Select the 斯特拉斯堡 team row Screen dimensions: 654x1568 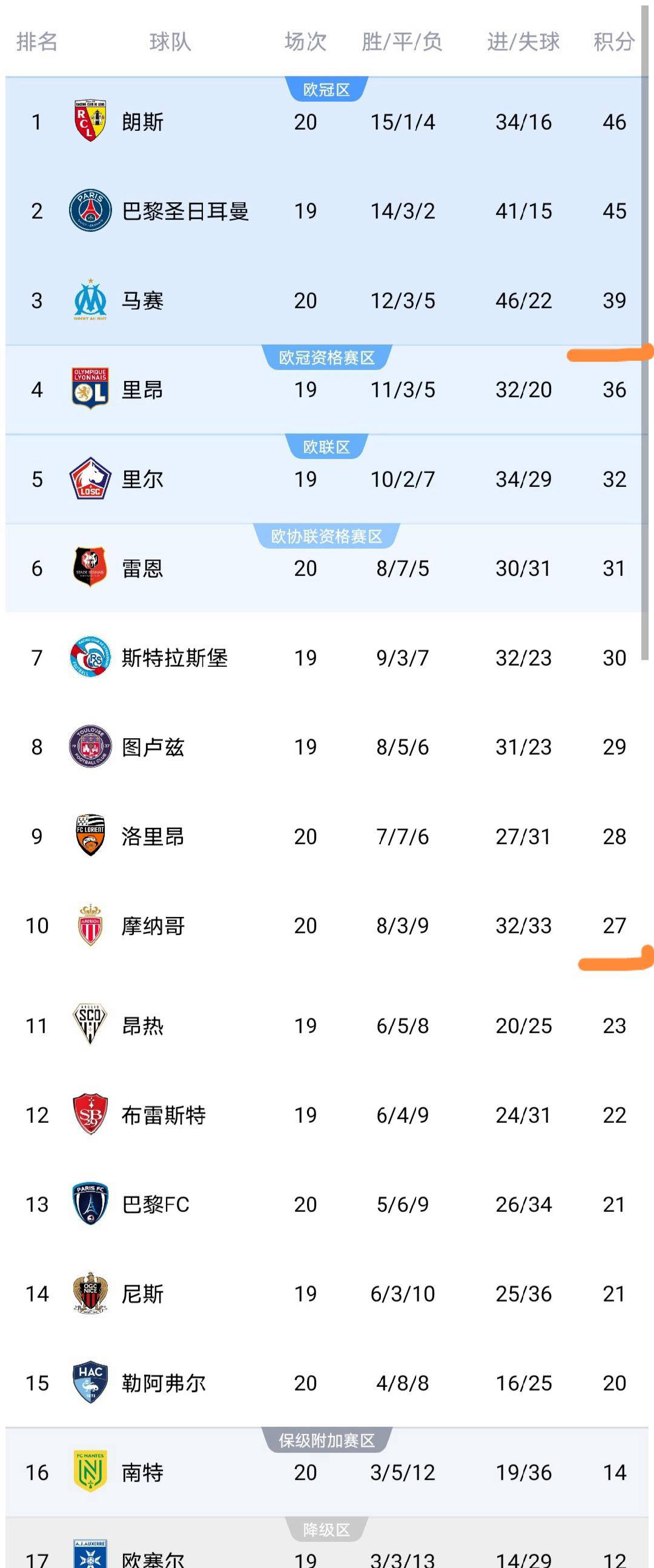point(174,658)
